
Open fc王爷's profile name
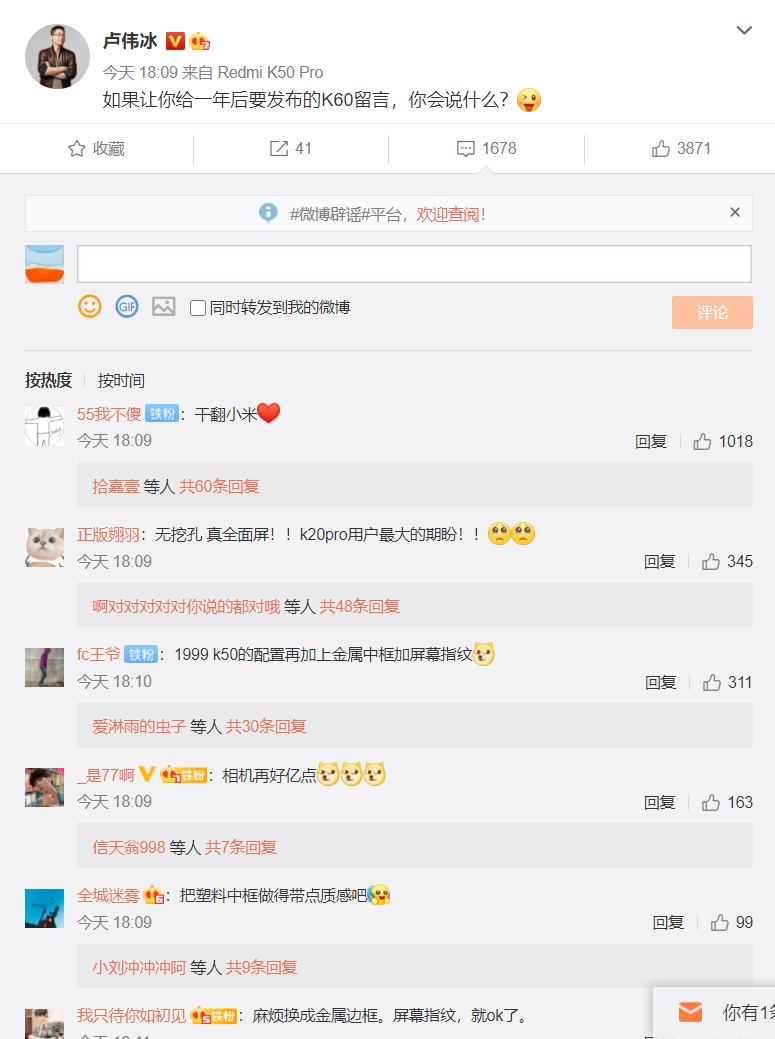98,655
